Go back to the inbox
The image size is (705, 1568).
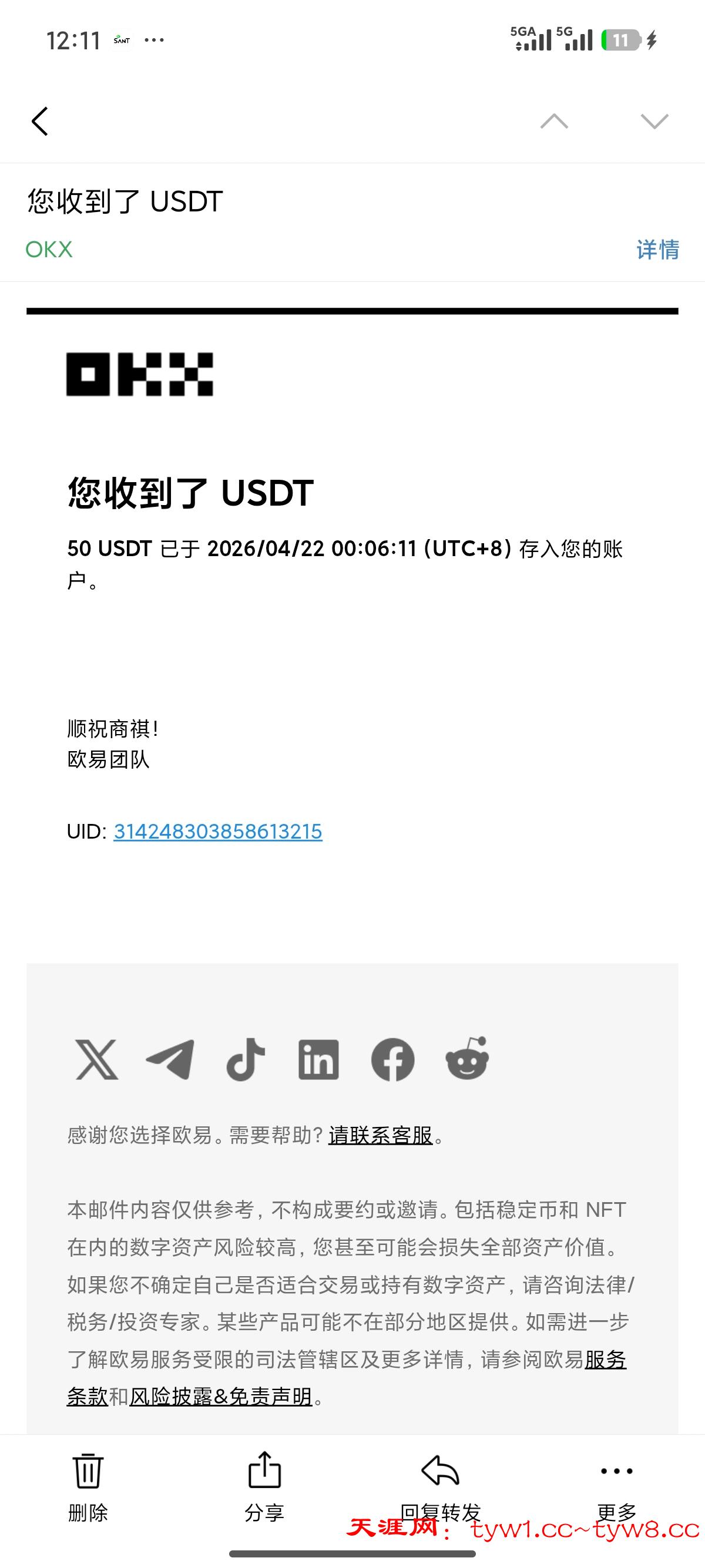click(40, 121)
